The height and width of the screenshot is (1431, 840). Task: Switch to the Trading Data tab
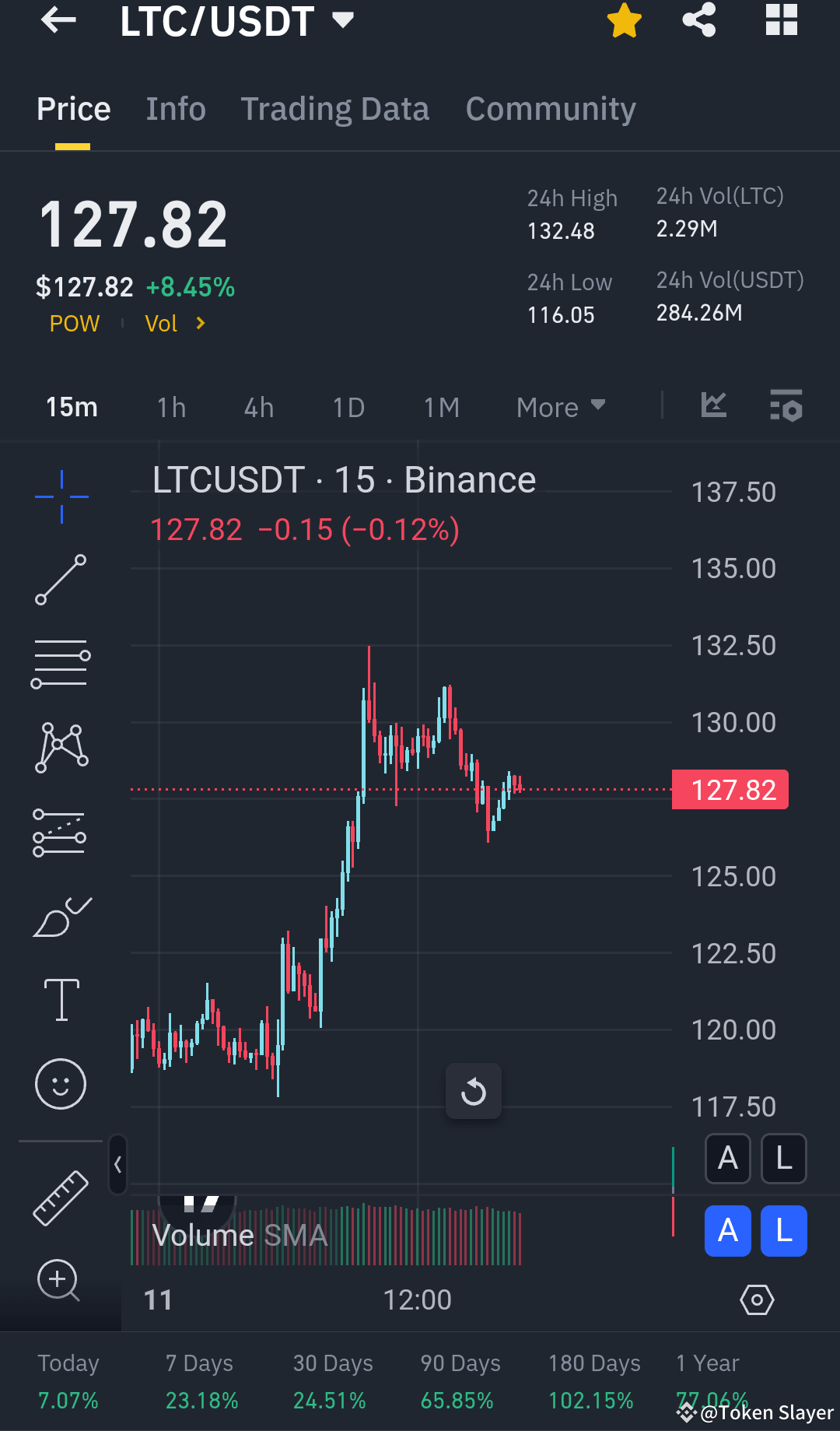click(335, 109)
